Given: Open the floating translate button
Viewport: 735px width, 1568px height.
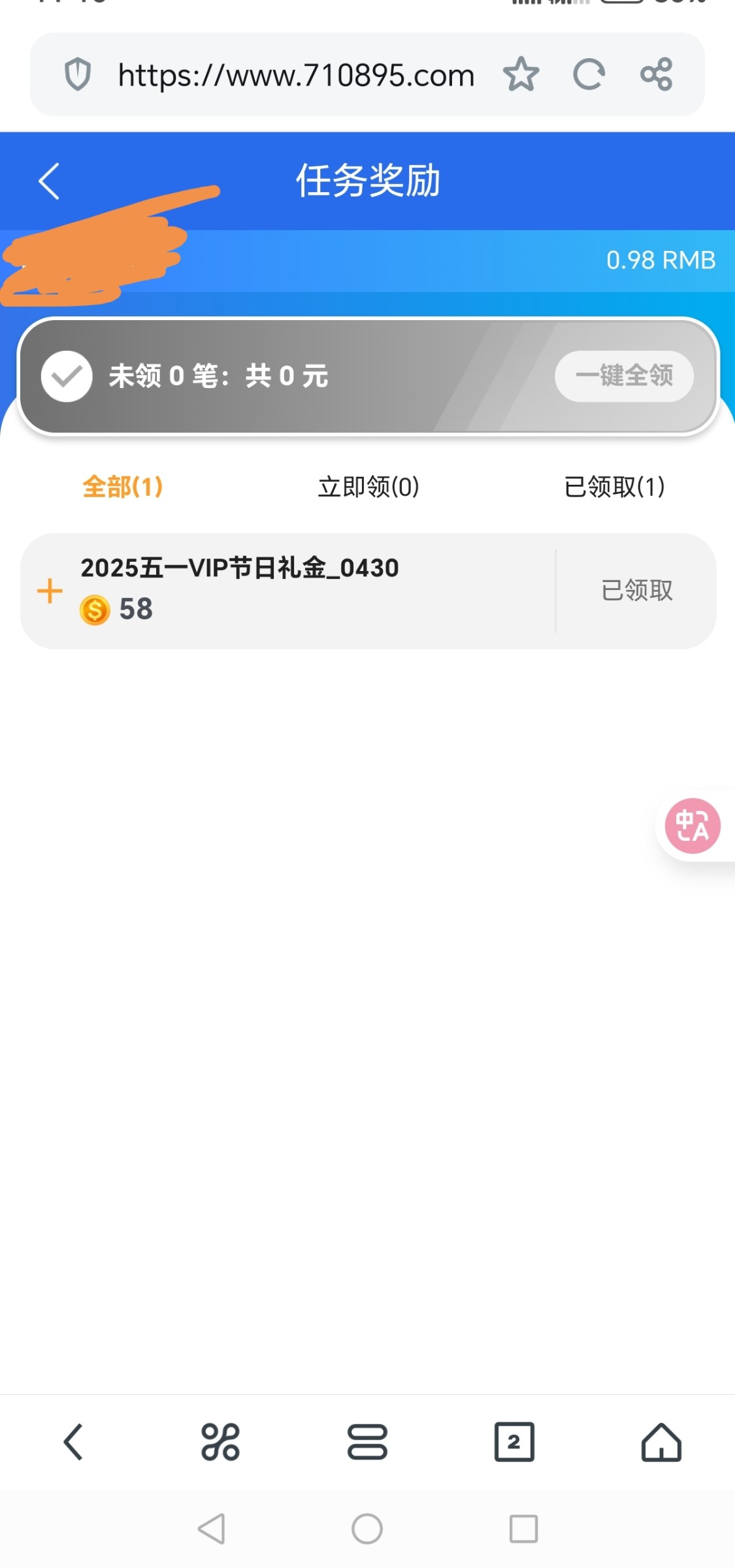Looking at the screenshot, I should coord(693,826).
